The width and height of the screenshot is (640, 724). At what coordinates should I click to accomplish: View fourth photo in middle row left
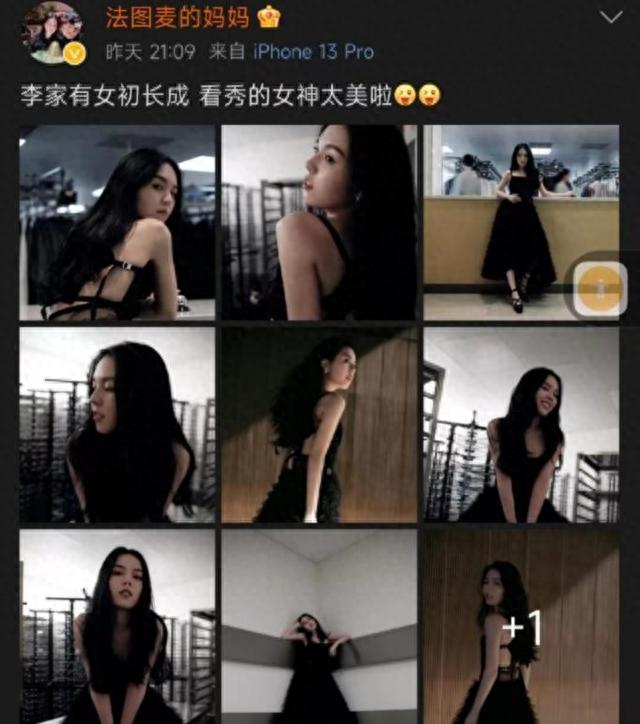[x=117, y=425]
